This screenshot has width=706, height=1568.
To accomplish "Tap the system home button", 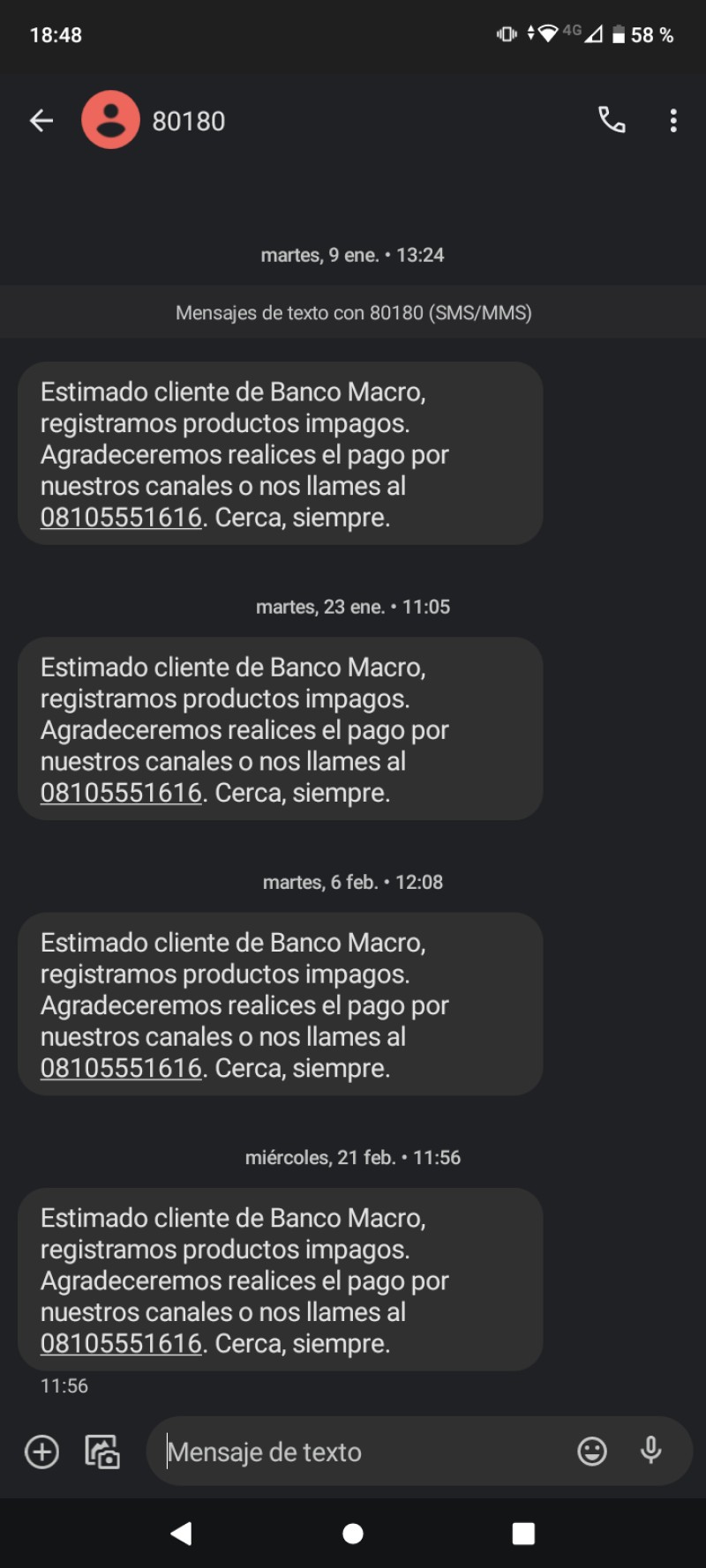I will click(x=353, y=1534).
